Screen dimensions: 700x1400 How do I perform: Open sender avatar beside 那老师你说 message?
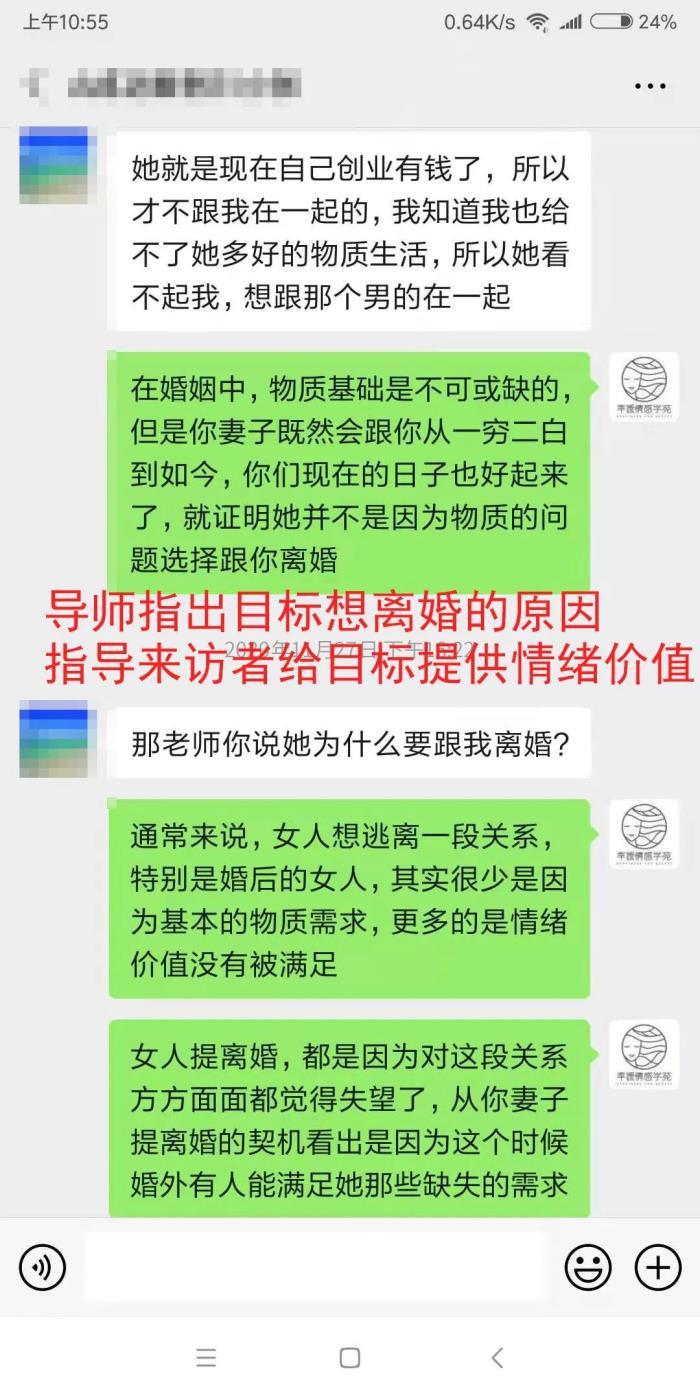53,740
